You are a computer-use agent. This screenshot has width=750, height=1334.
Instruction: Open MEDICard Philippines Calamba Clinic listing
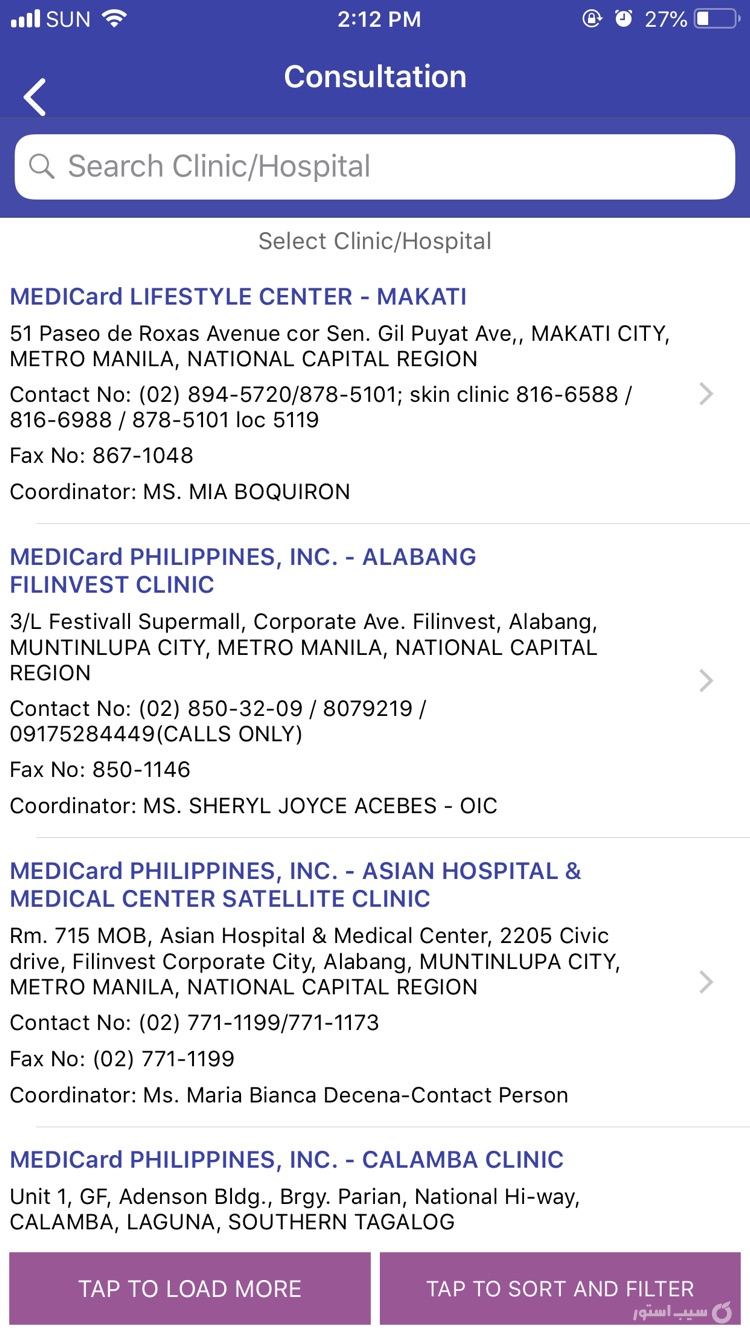(286, 1159)
